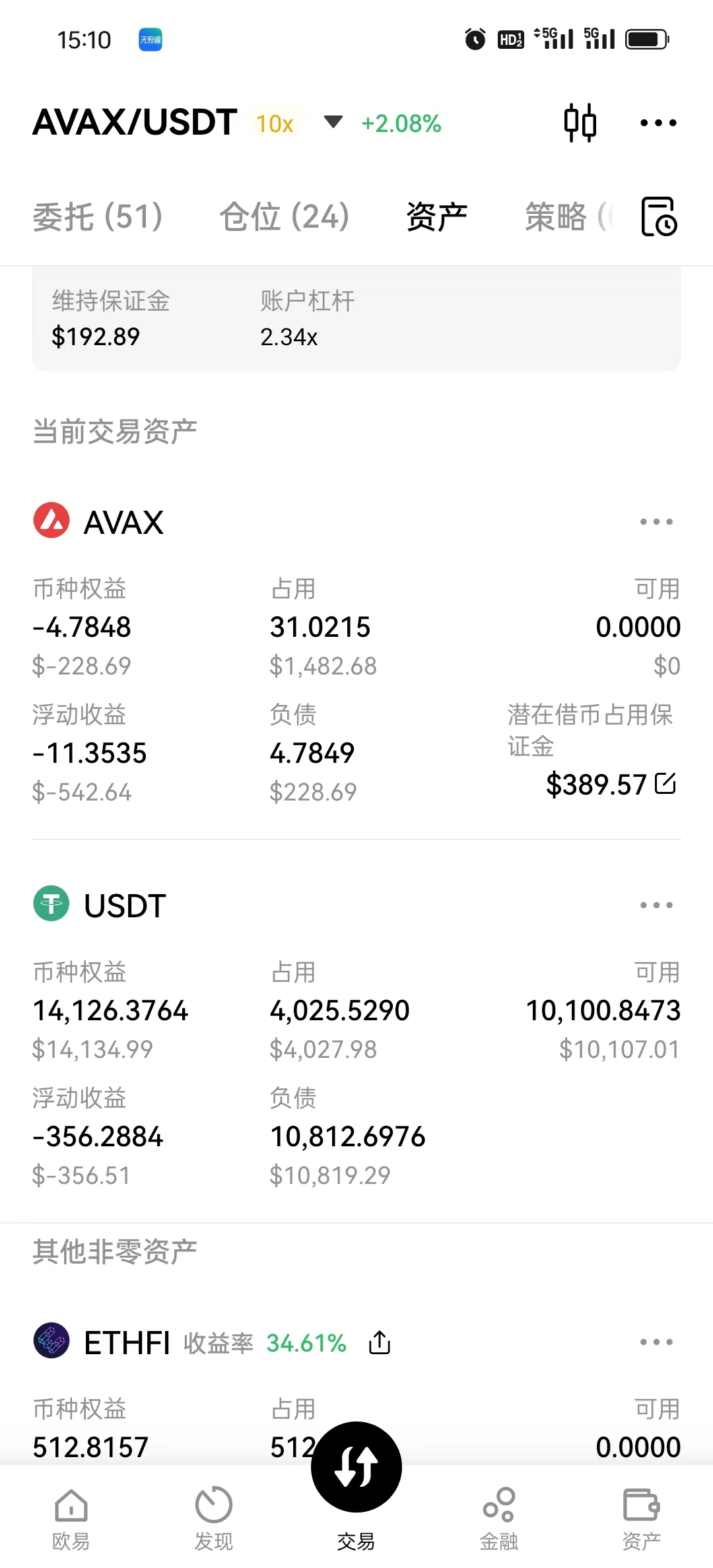Viewport: 713px width, 1568px height.
Task: Switch to the 仓位 (24) tab
Action: pos(284,216)
